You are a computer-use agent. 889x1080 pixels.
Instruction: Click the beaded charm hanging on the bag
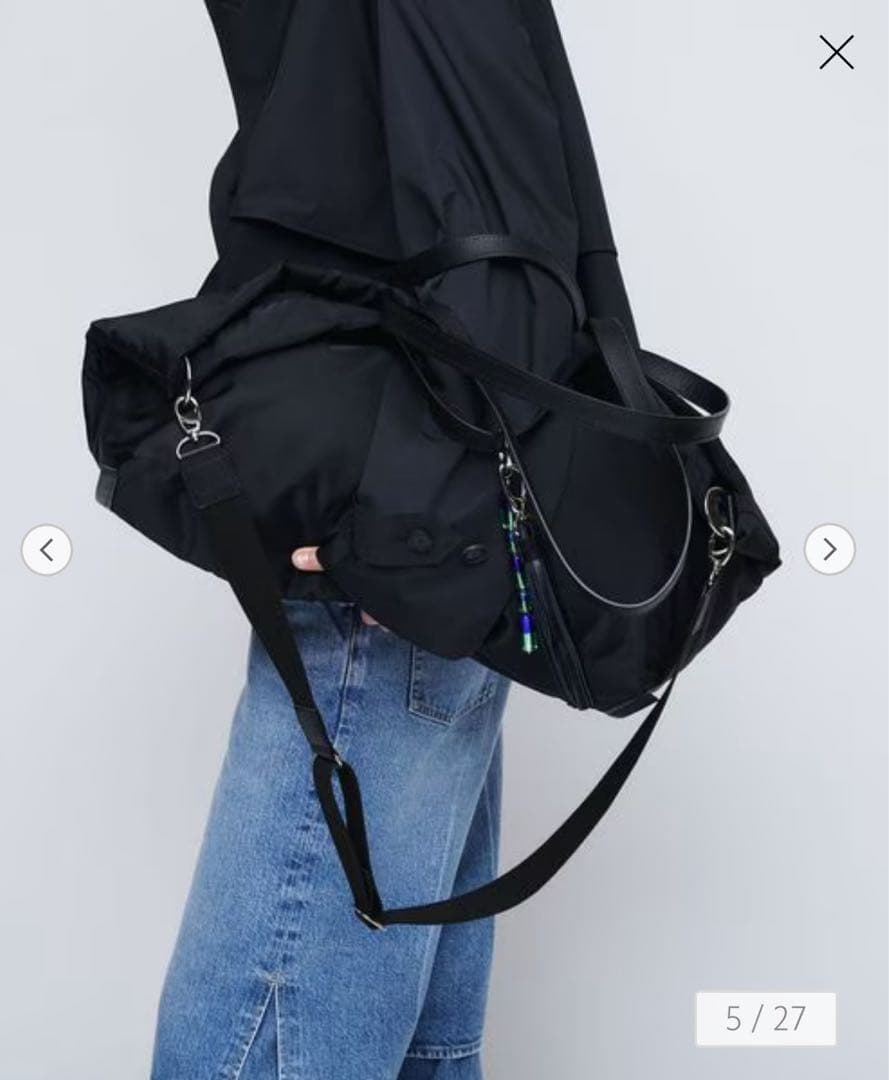tap(521, 580)
